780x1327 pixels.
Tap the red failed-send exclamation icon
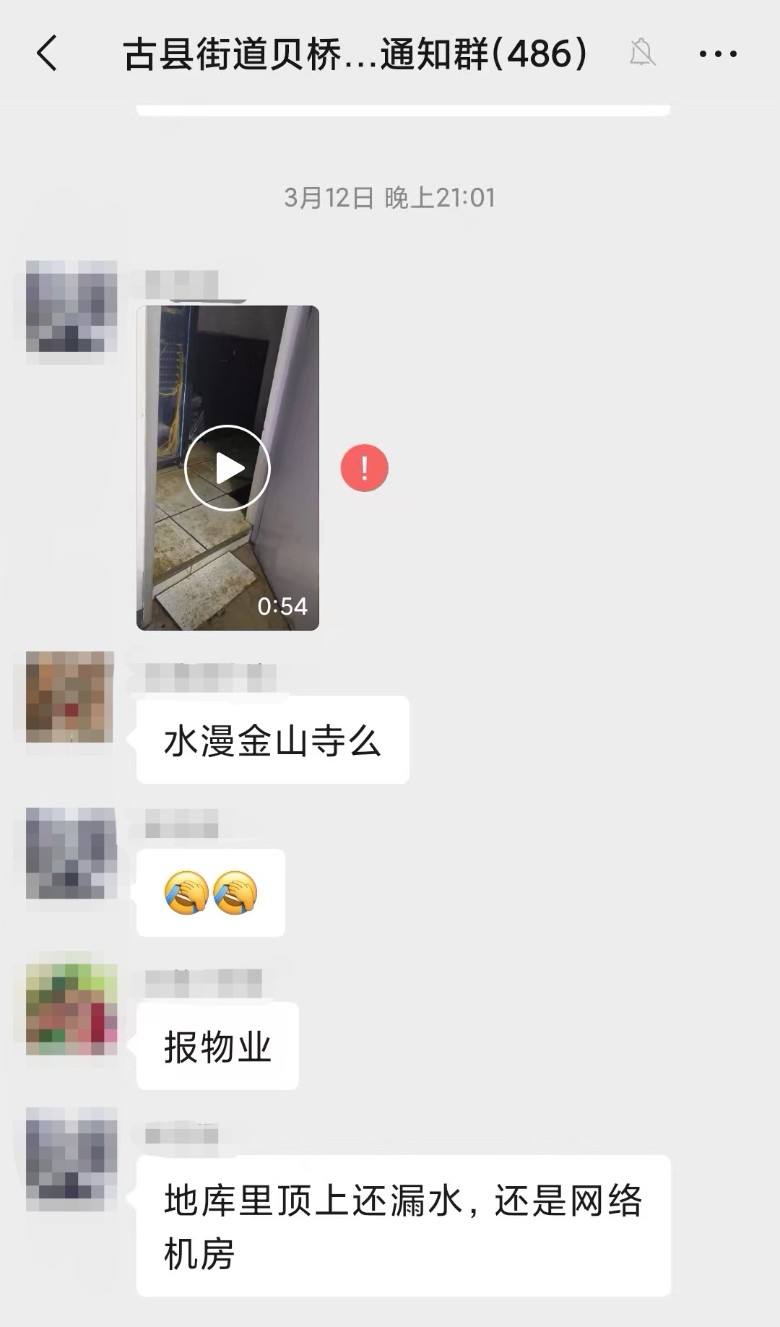pyautogui.click(x=364, y=468)
